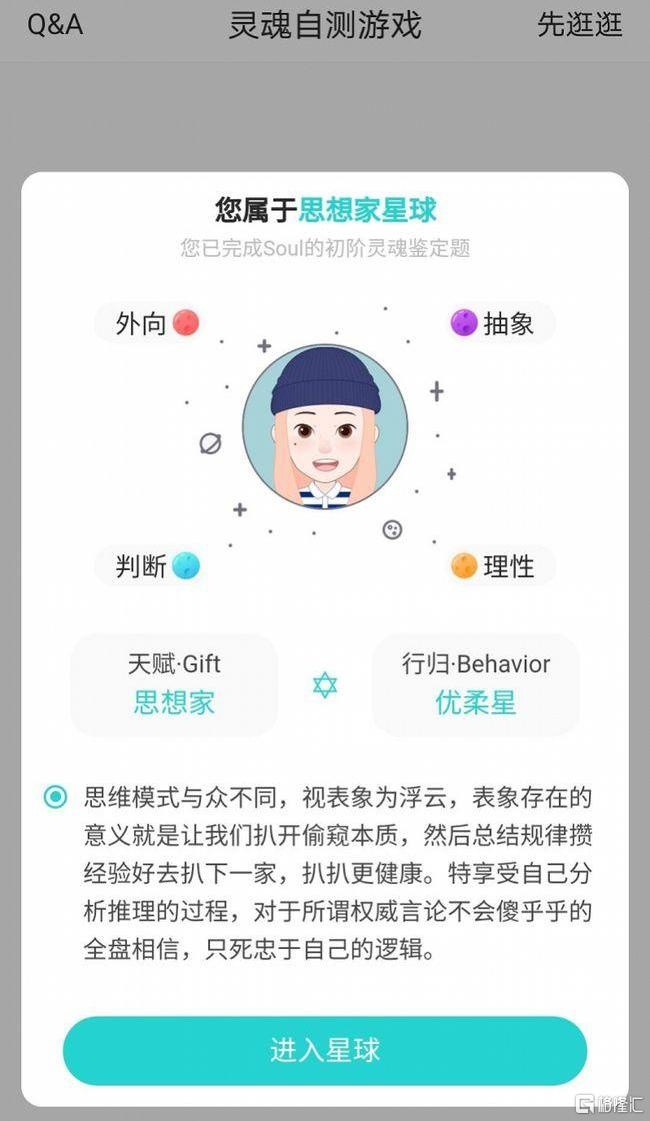
Task: Enter the planet via 进入星球 button
Action: coord(325,1050)
